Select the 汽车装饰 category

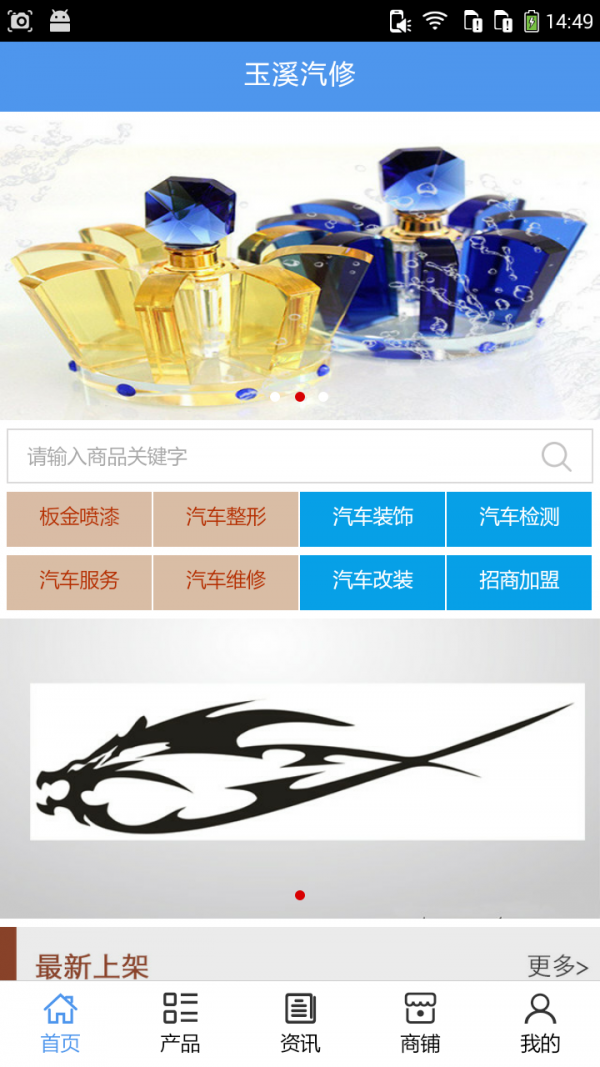tap(372, 518)
